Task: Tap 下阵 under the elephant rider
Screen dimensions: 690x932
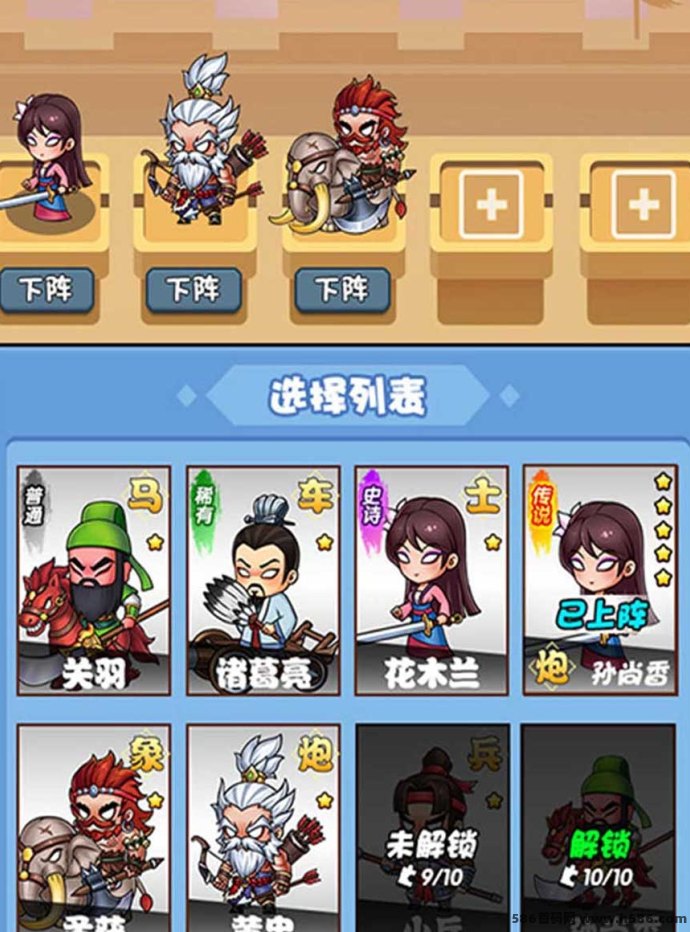Action: pyautogui.click(x=342, y=291)
